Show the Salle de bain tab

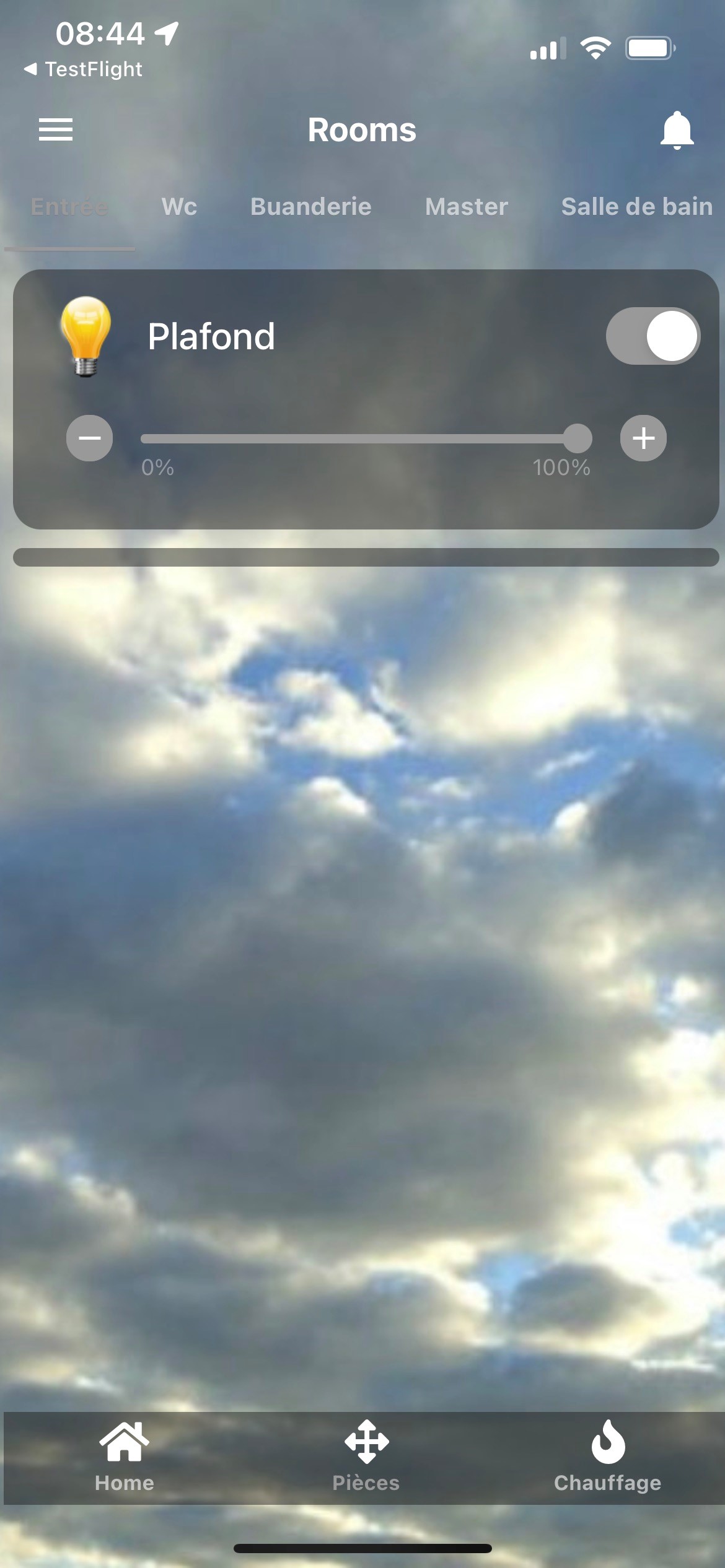636,207
